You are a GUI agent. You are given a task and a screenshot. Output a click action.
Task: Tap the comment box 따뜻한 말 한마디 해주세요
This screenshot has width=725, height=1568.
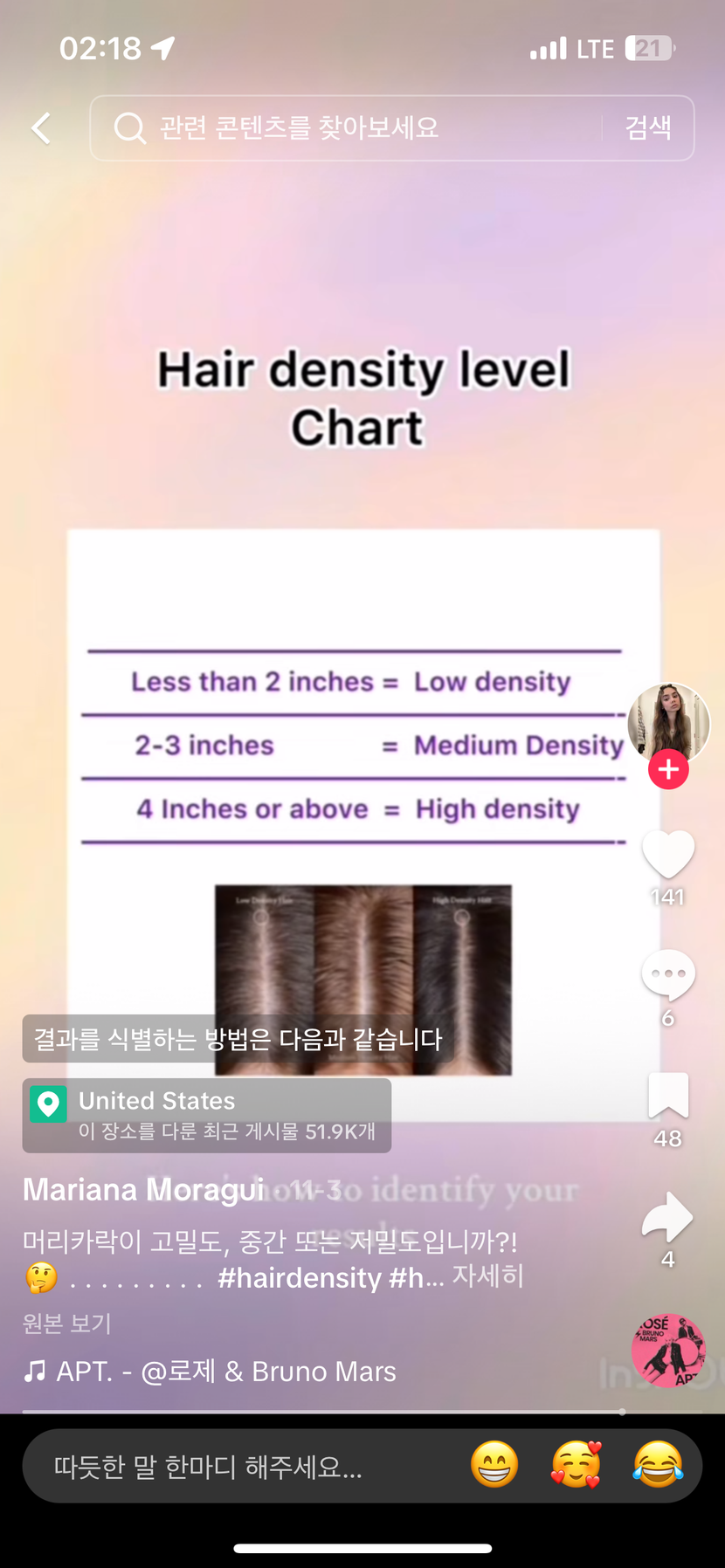pos(210,1467)
